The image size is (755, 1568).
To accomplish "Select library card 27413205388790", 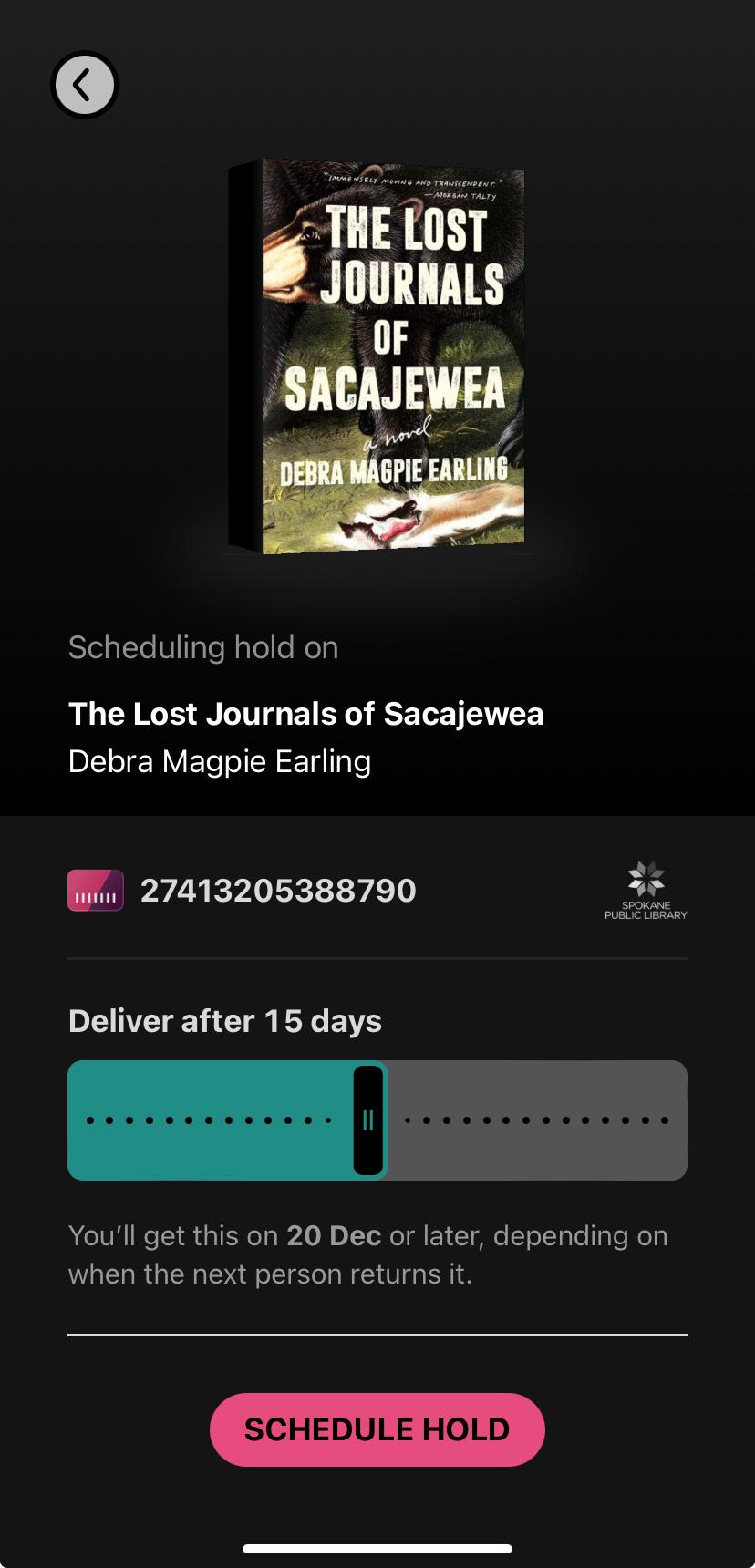I will [x=277, y=891].
